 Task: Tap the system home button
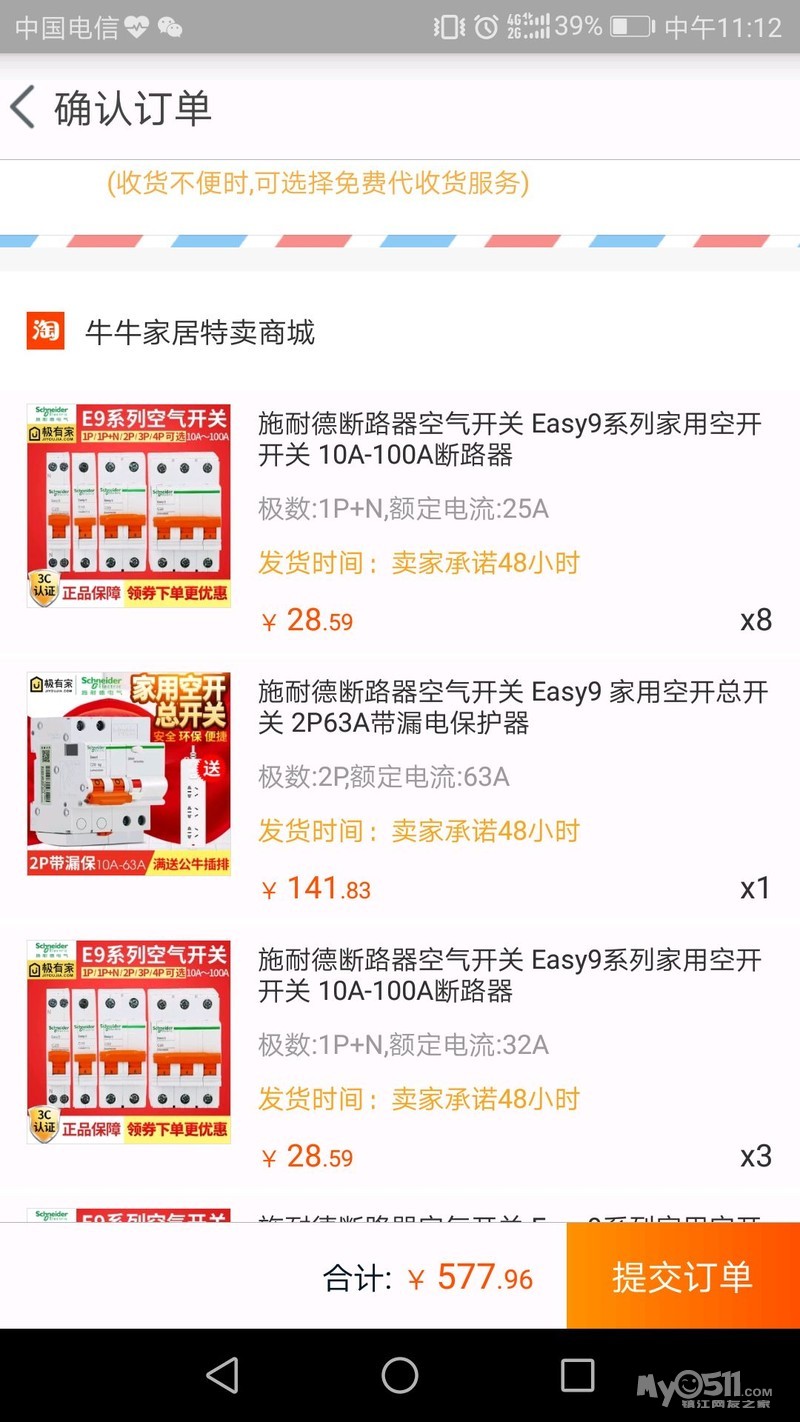[x=400, y=1375]
